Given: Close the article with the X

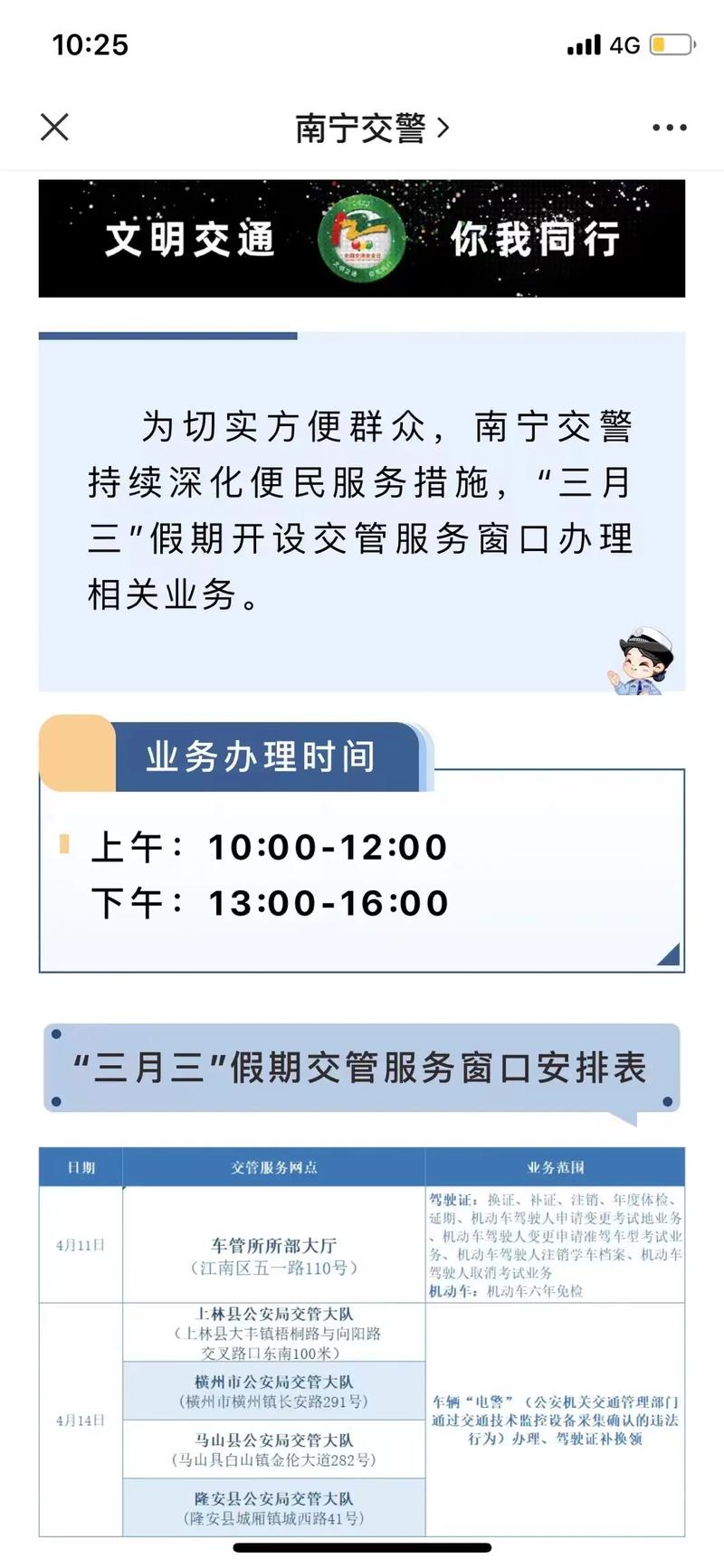Looking at the screenshot, I should (54, 128).
